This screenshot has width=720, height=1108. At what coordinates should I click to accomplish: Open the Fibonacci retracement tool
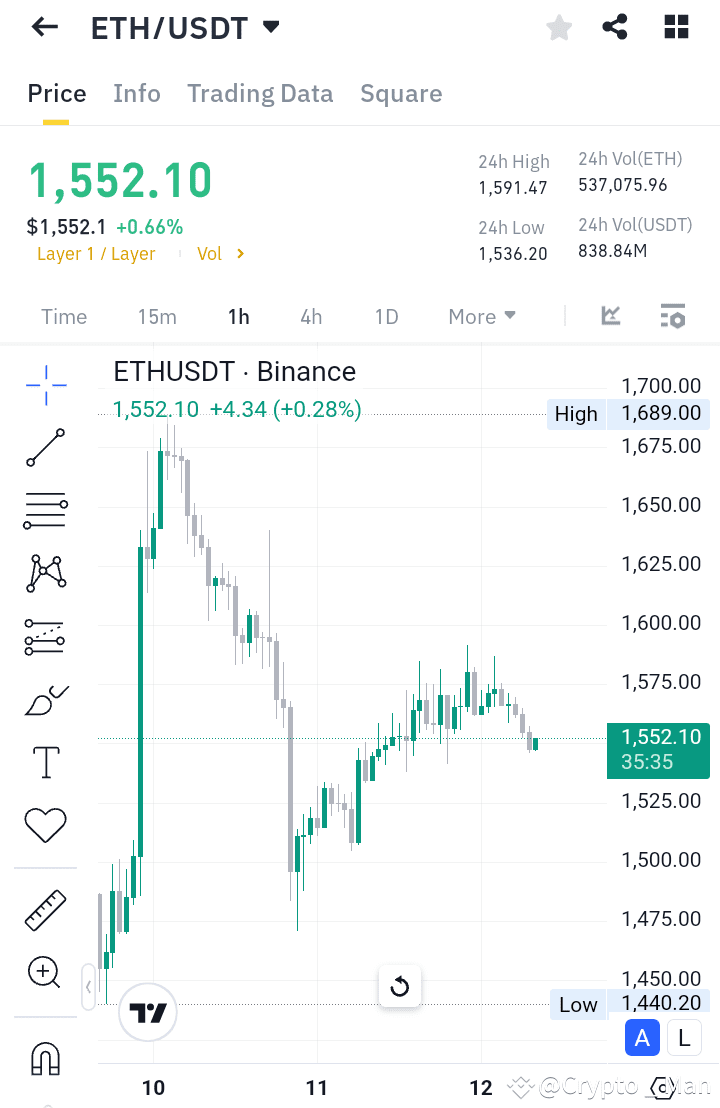44,510
